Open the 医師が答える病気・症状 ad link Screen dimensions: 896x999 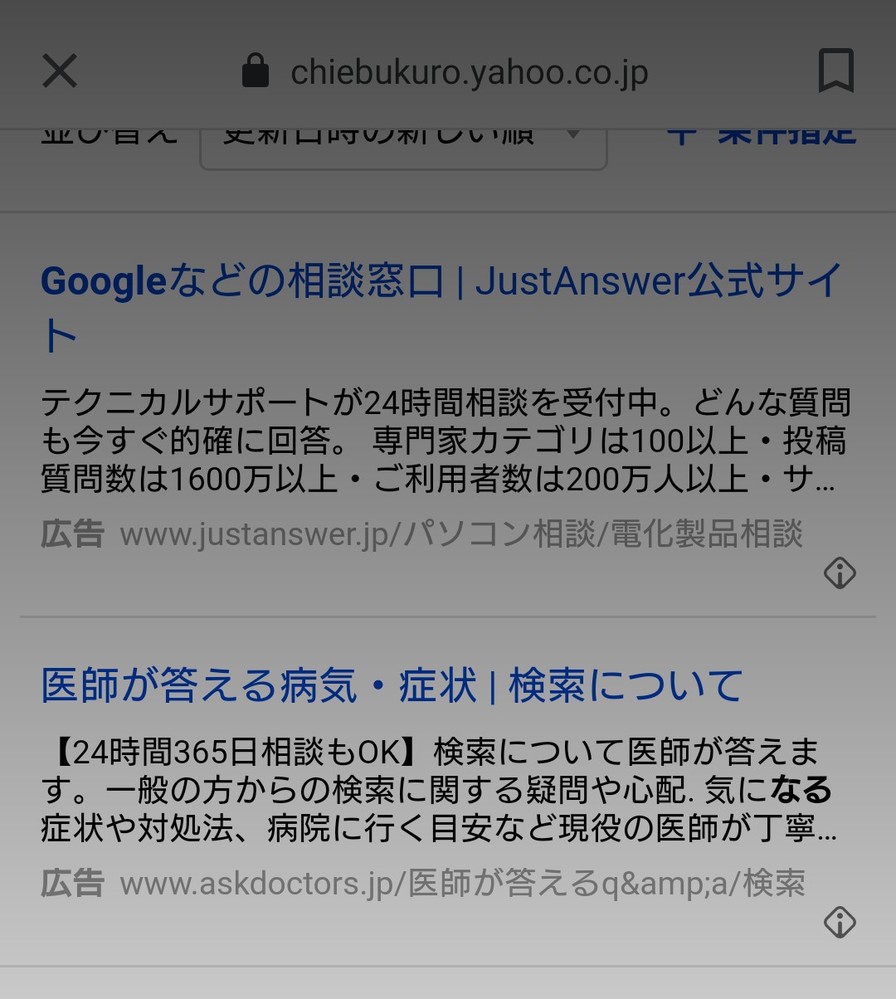(x=391, y=686)
